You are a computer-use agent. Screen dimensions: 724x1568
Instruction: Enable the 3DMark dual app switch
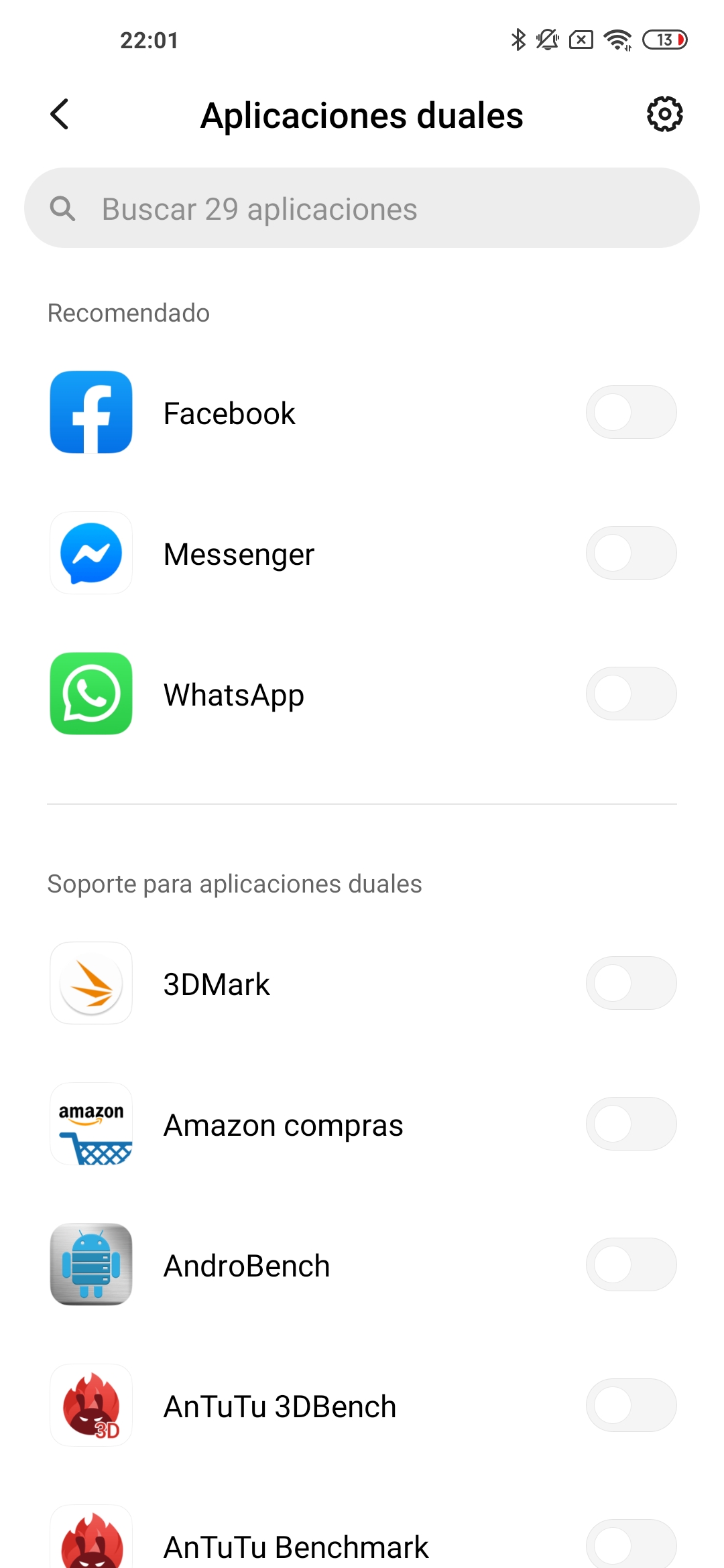click(x=631, y=983)
